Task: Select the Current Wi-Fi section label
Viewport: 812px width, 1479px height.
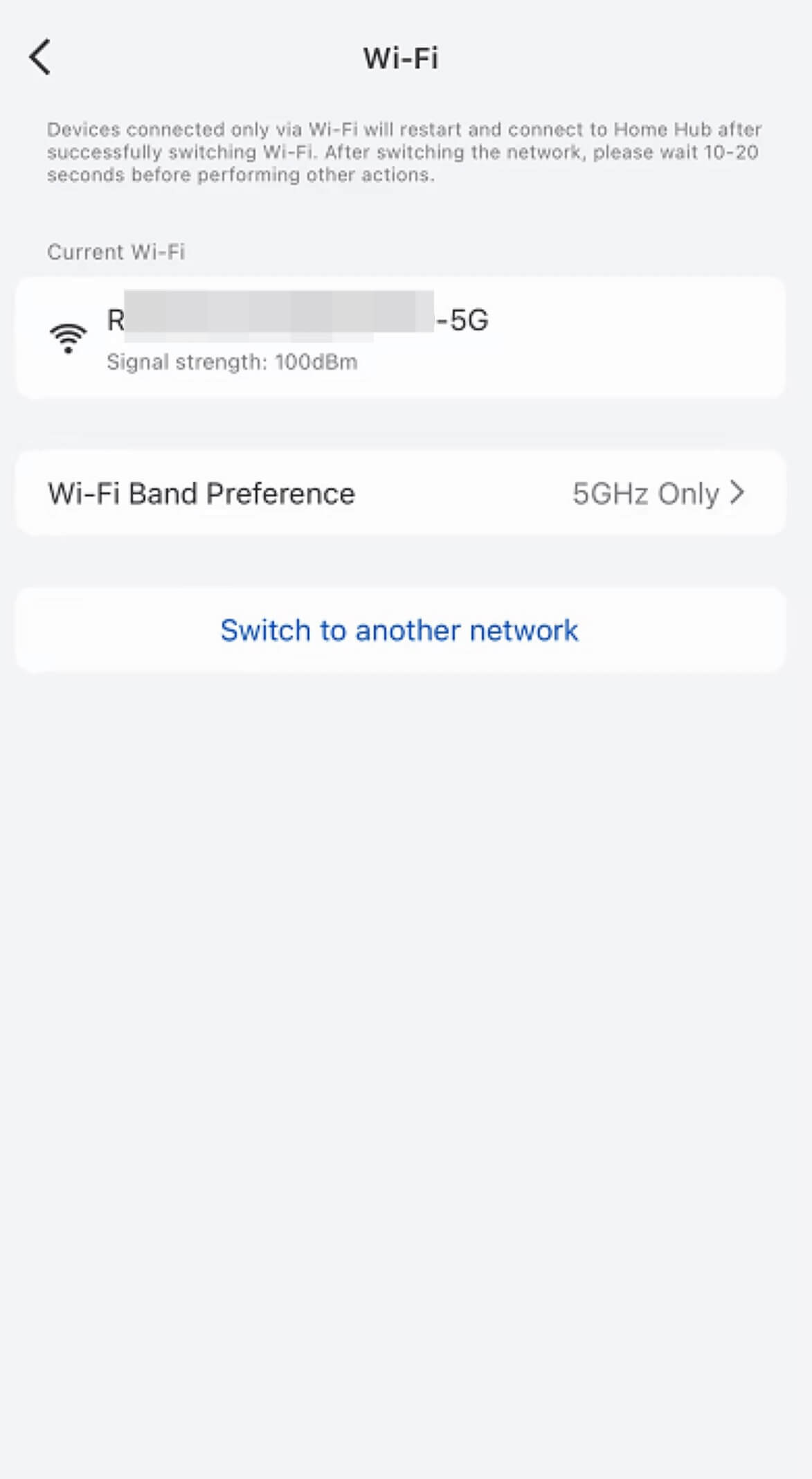Action: tap(116, 252)
